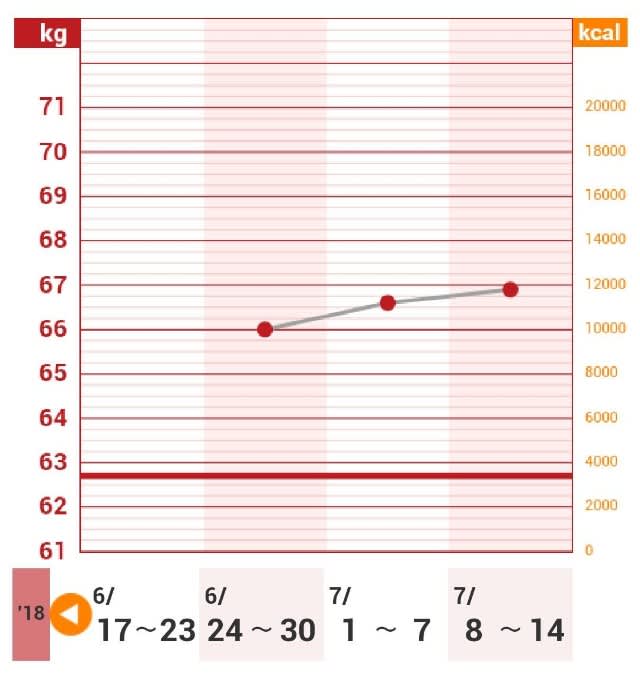Tap the data point for week 7/1~7
640x674 pixels.
coord(387,302)
